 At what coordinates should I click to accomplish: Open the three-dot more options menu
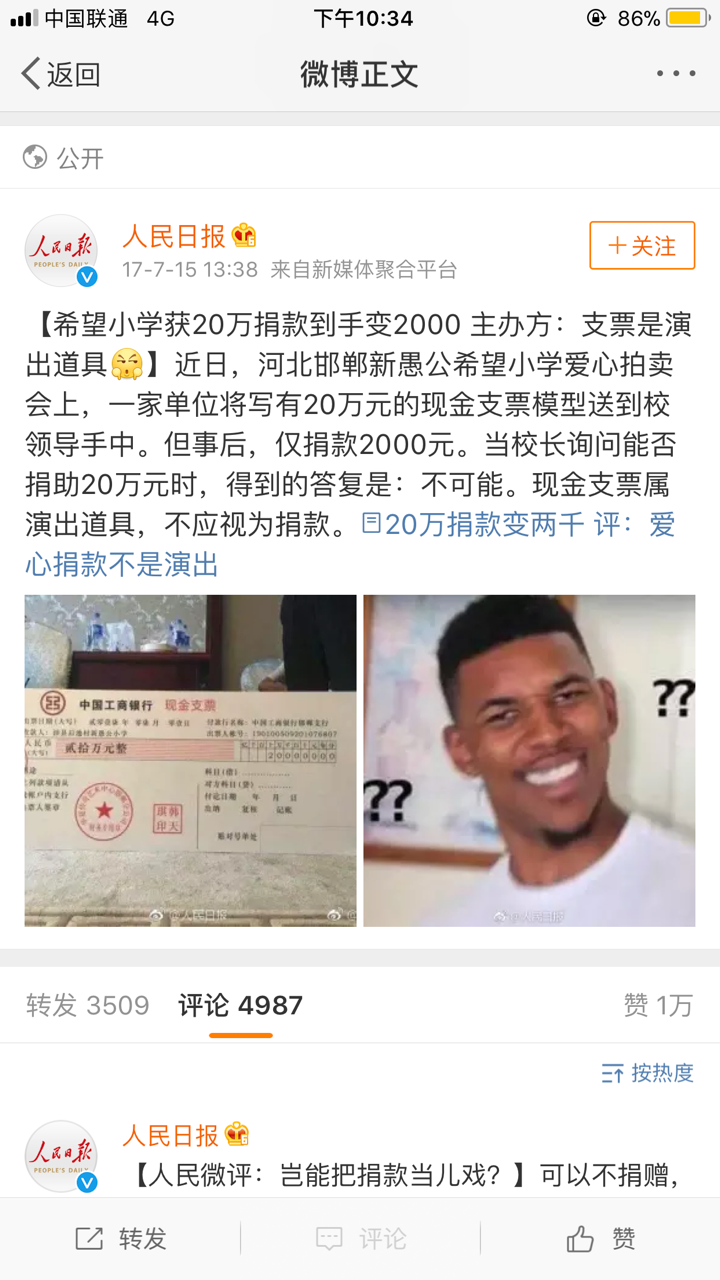tap(677, 72)
